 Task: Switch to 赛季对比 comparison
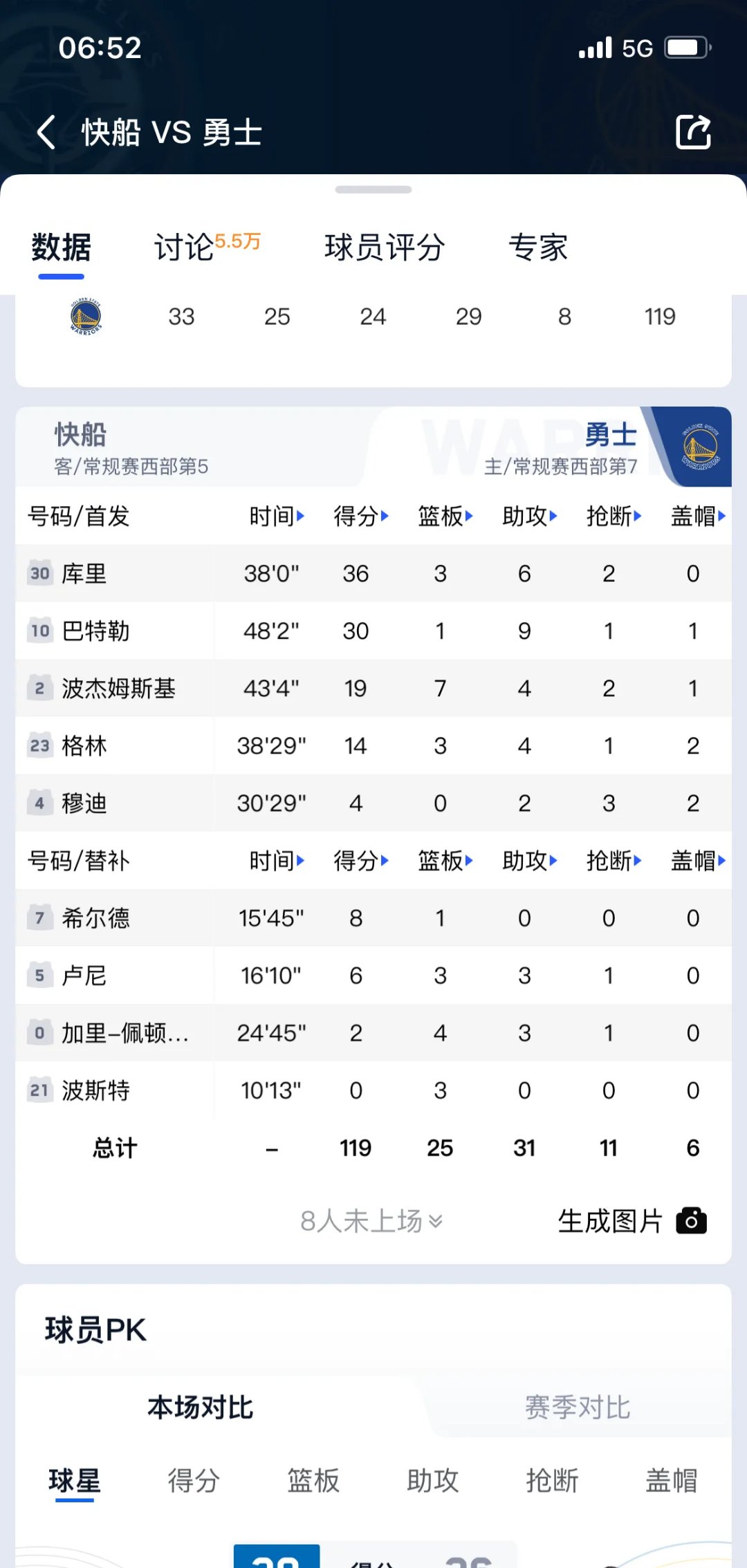(x=578, y=1407)
